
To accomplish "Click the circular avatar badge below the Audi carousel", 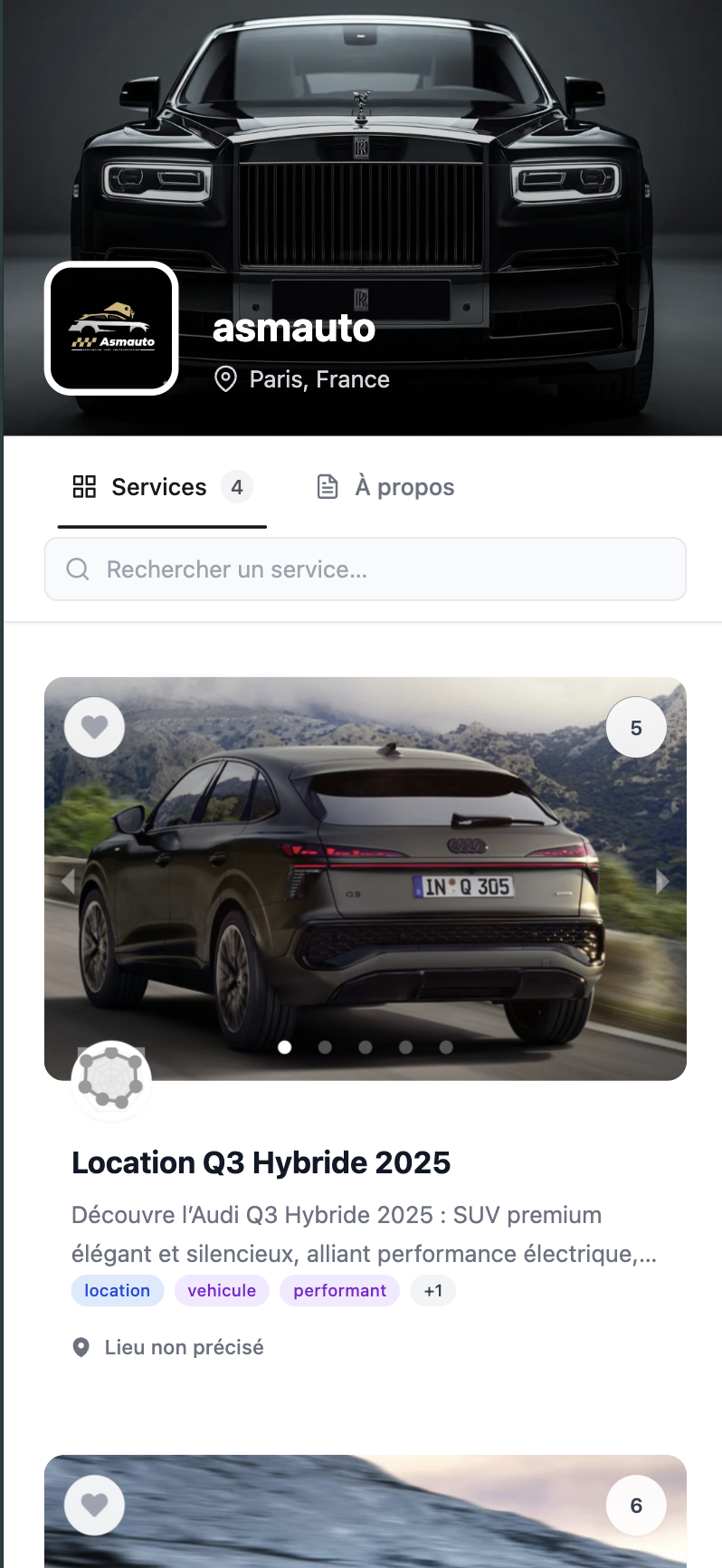I will pos(110,1079).
